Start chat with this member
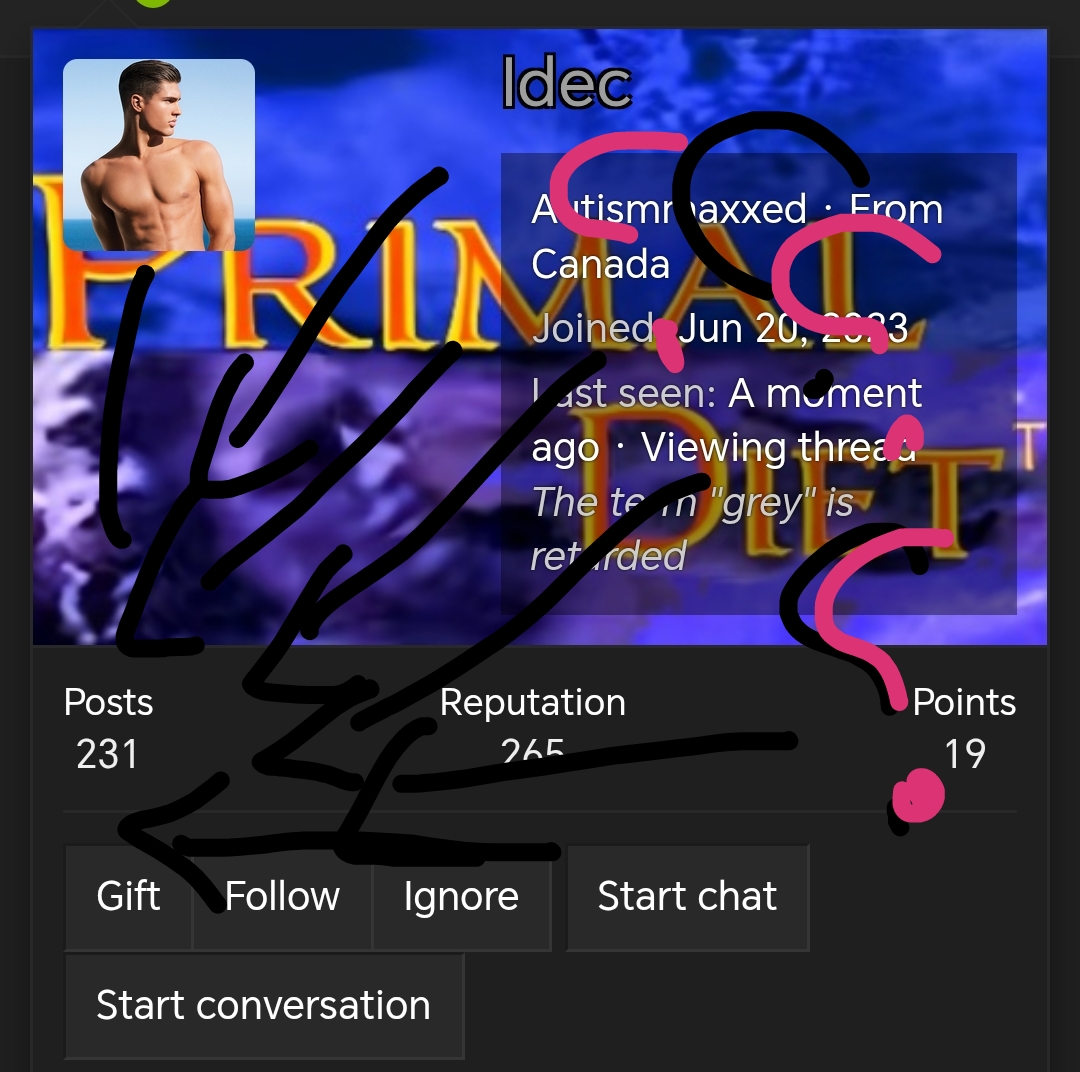The height and width of the screenshot is (1072, 1080). (x=687, y=897)
